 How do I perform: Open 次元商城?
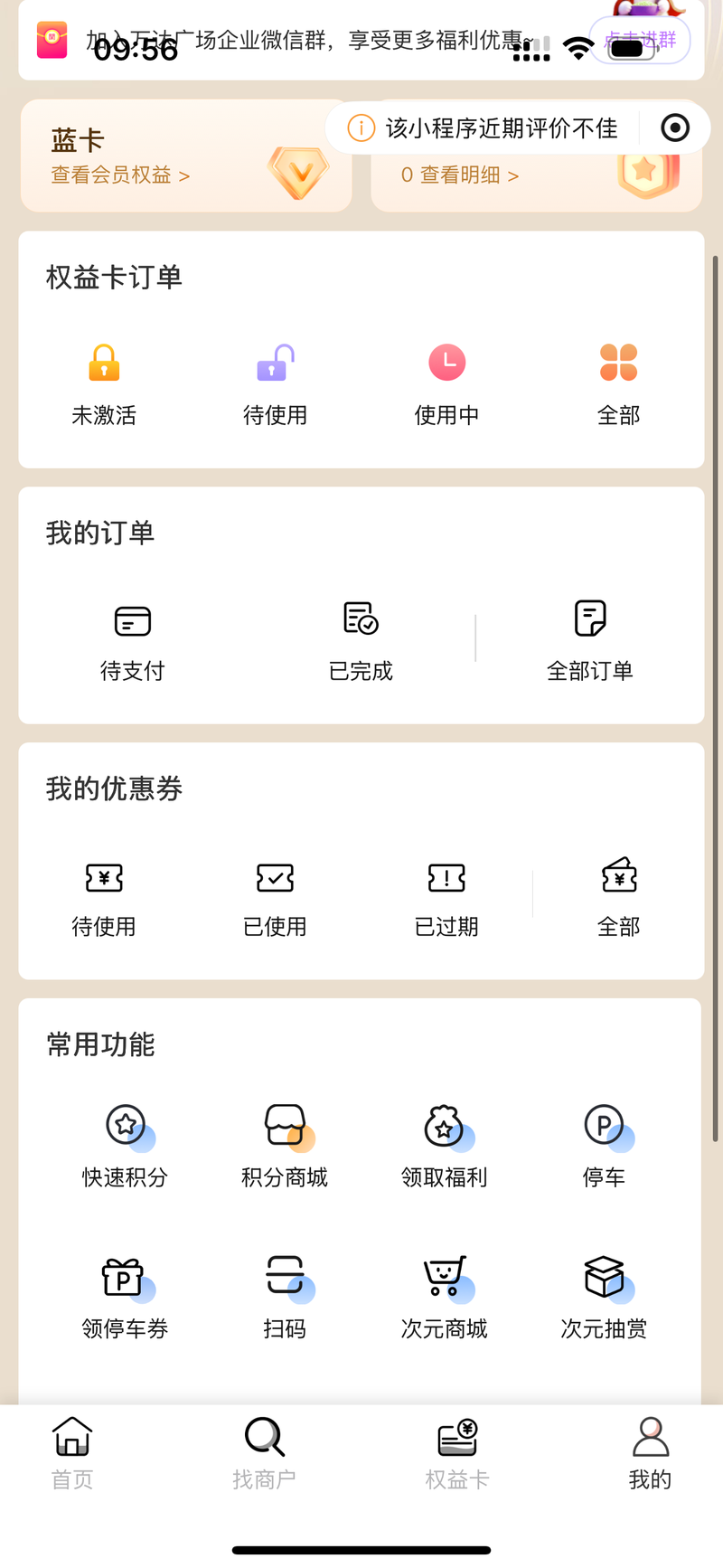point(444,1297)
